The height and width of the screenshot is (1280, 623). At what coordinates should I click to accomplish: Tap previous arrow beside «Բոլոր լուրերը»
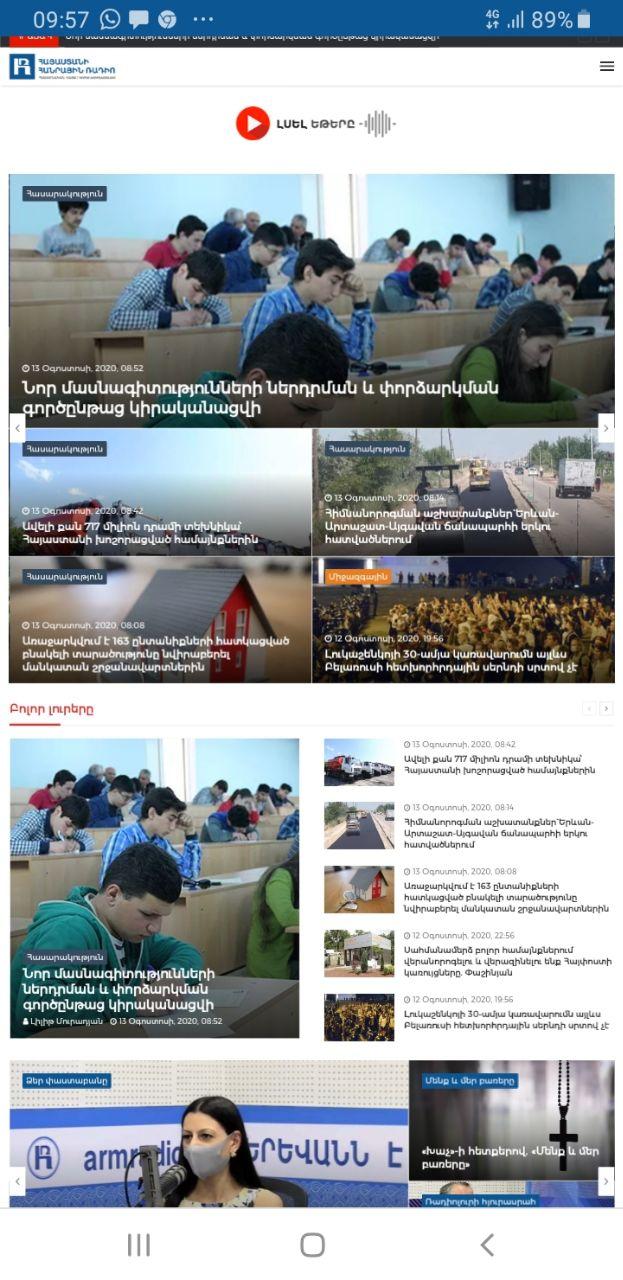[589, 709]
